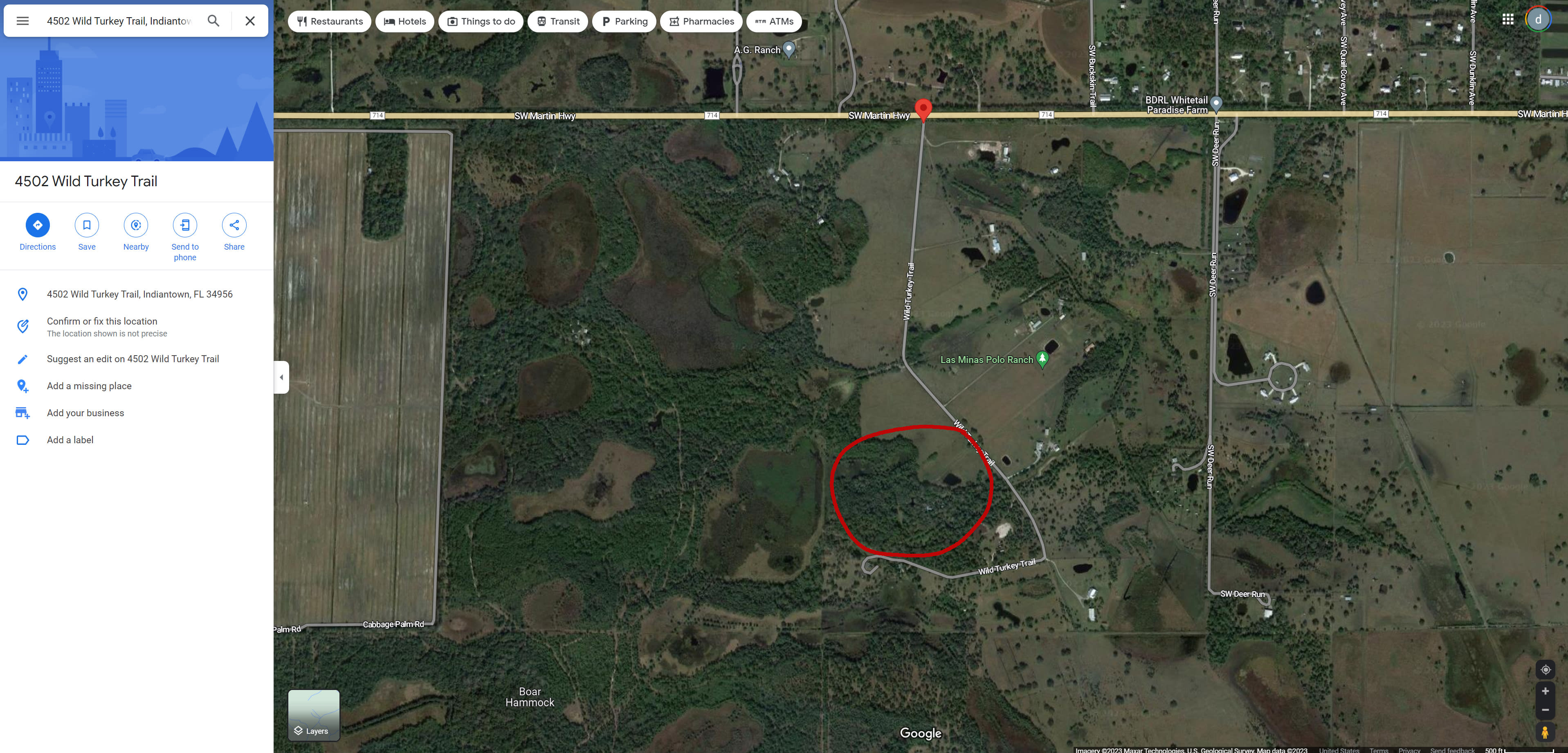Share this location
Screen dimensions: 1568x753
(234, 225)
